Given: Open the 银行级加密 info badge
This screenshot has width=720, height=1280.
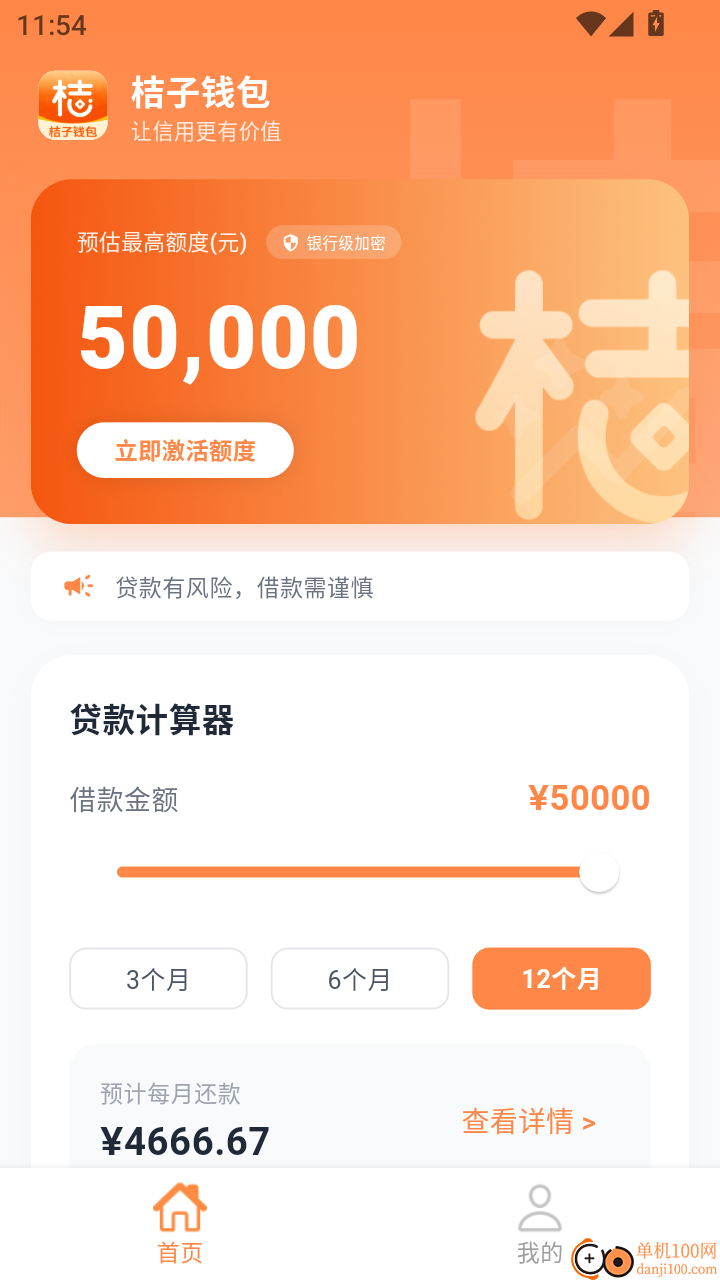Looking at the screenshot, I should (333, 242).
